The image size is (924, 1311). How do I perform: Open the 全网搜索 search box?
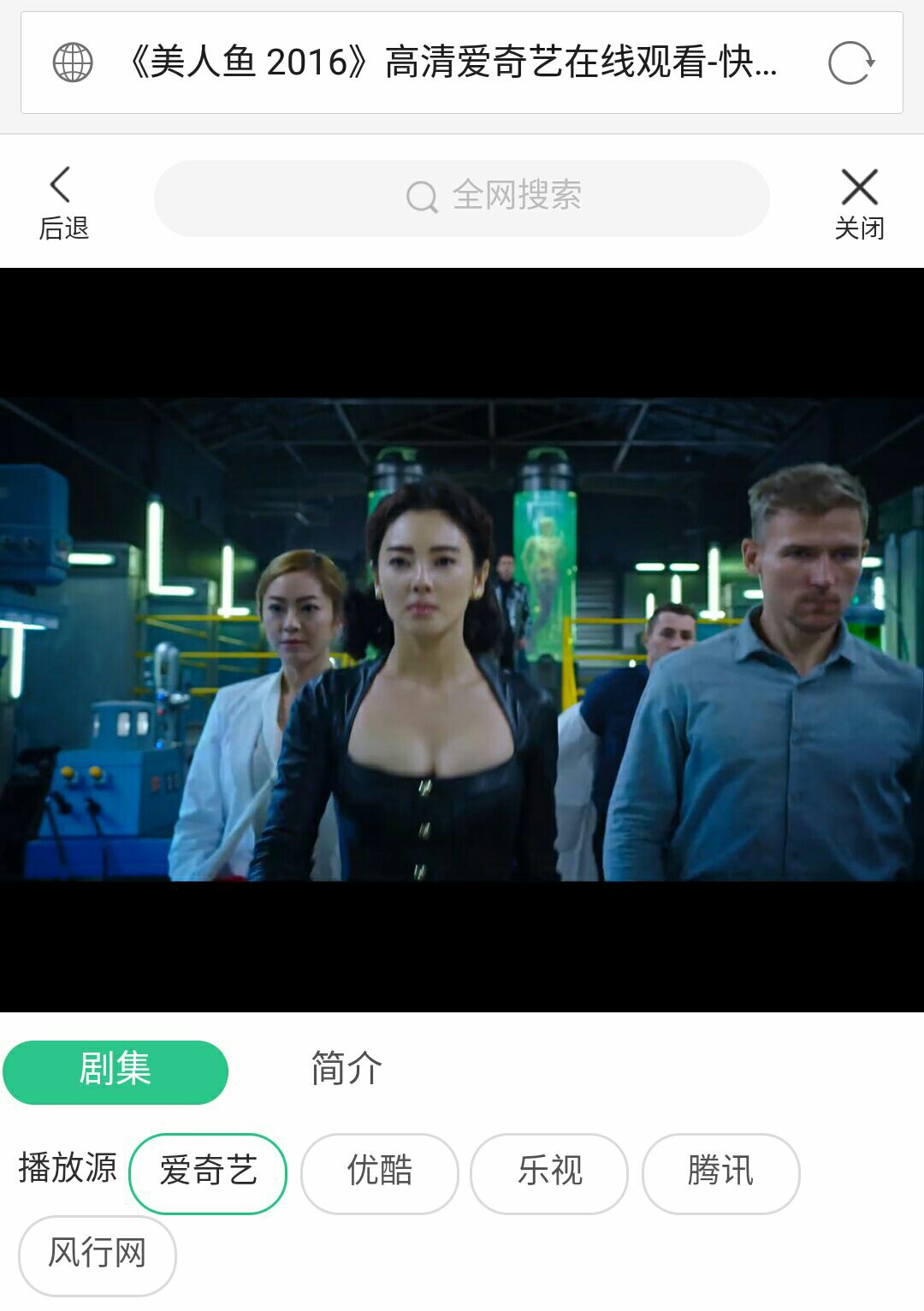[462, 197]
